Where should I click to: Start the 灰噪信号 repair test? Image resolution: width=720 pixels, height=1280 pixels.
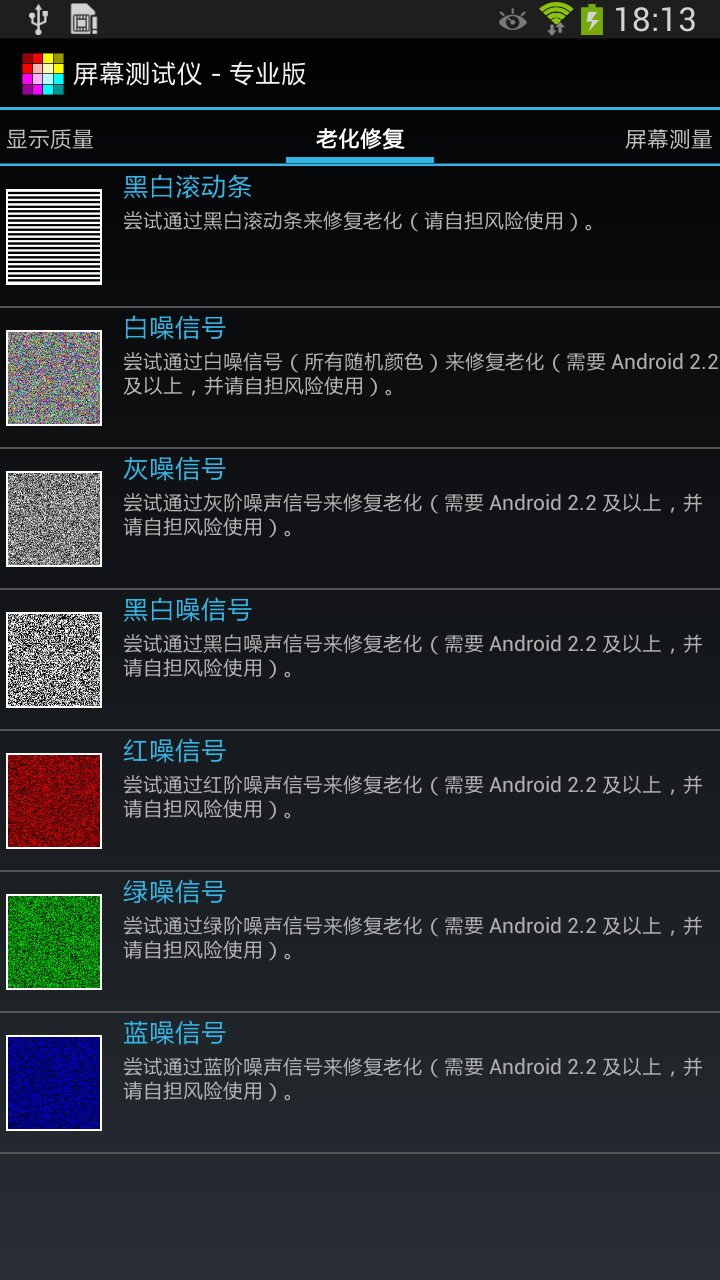click(360, 519)
